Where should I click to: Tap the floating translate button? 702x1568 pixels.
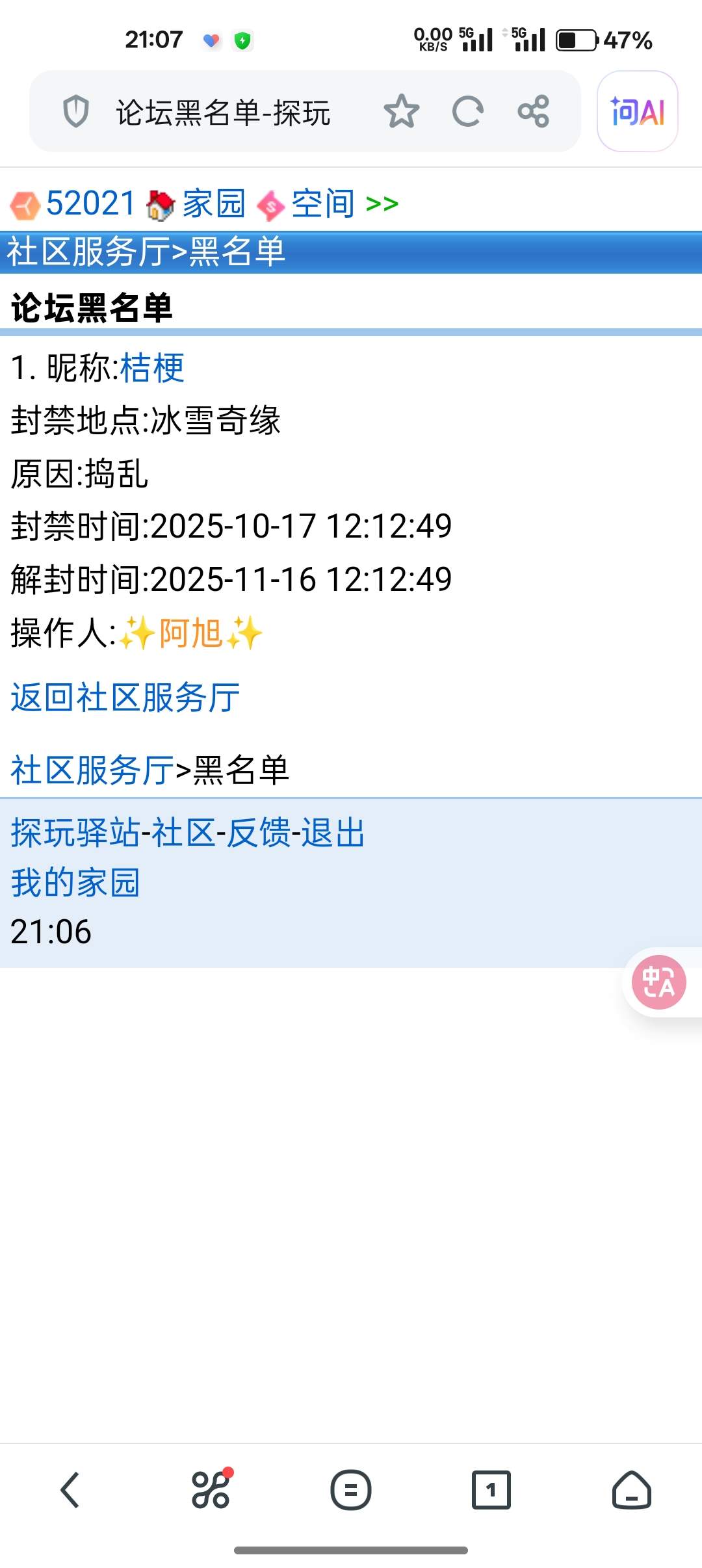tap(658, 982)
